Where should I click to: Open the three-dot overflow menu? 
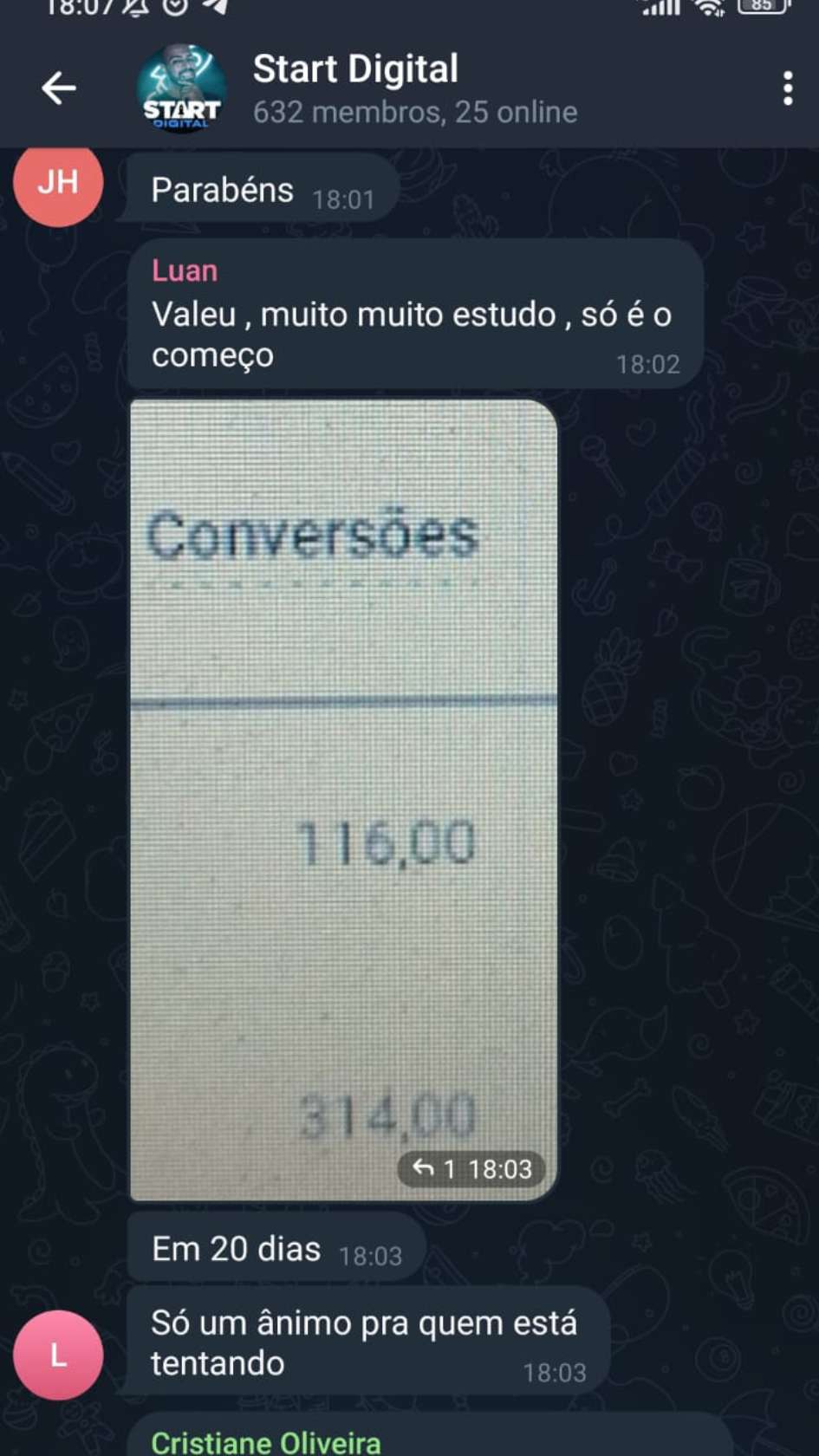787,88
